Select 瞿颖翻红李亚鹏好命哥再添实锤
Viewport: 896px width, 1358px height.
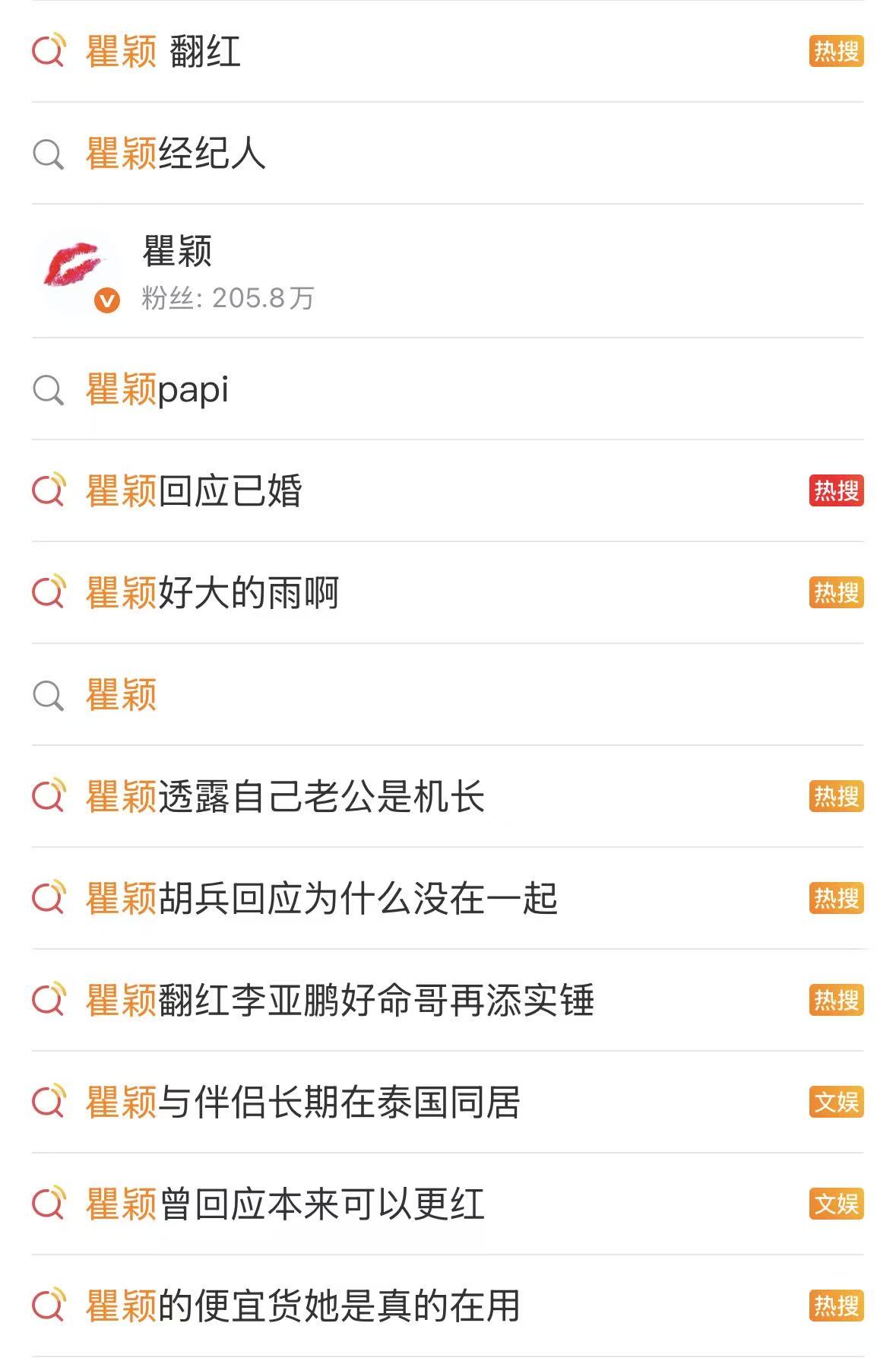click(340, 1001)
